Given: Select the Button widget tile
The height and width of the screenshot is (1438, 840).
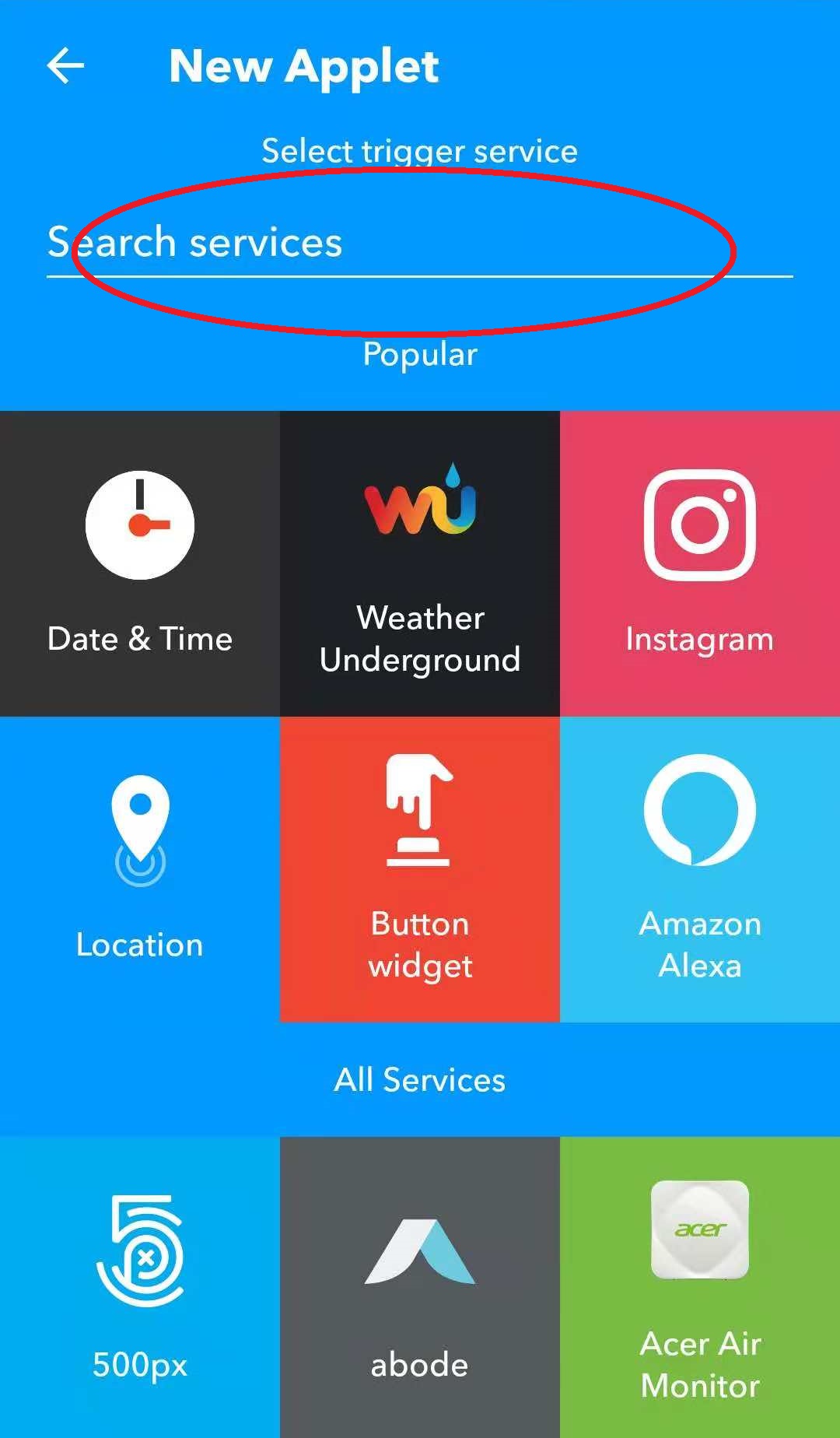Looking at the screenshot, I should point(420,869).
